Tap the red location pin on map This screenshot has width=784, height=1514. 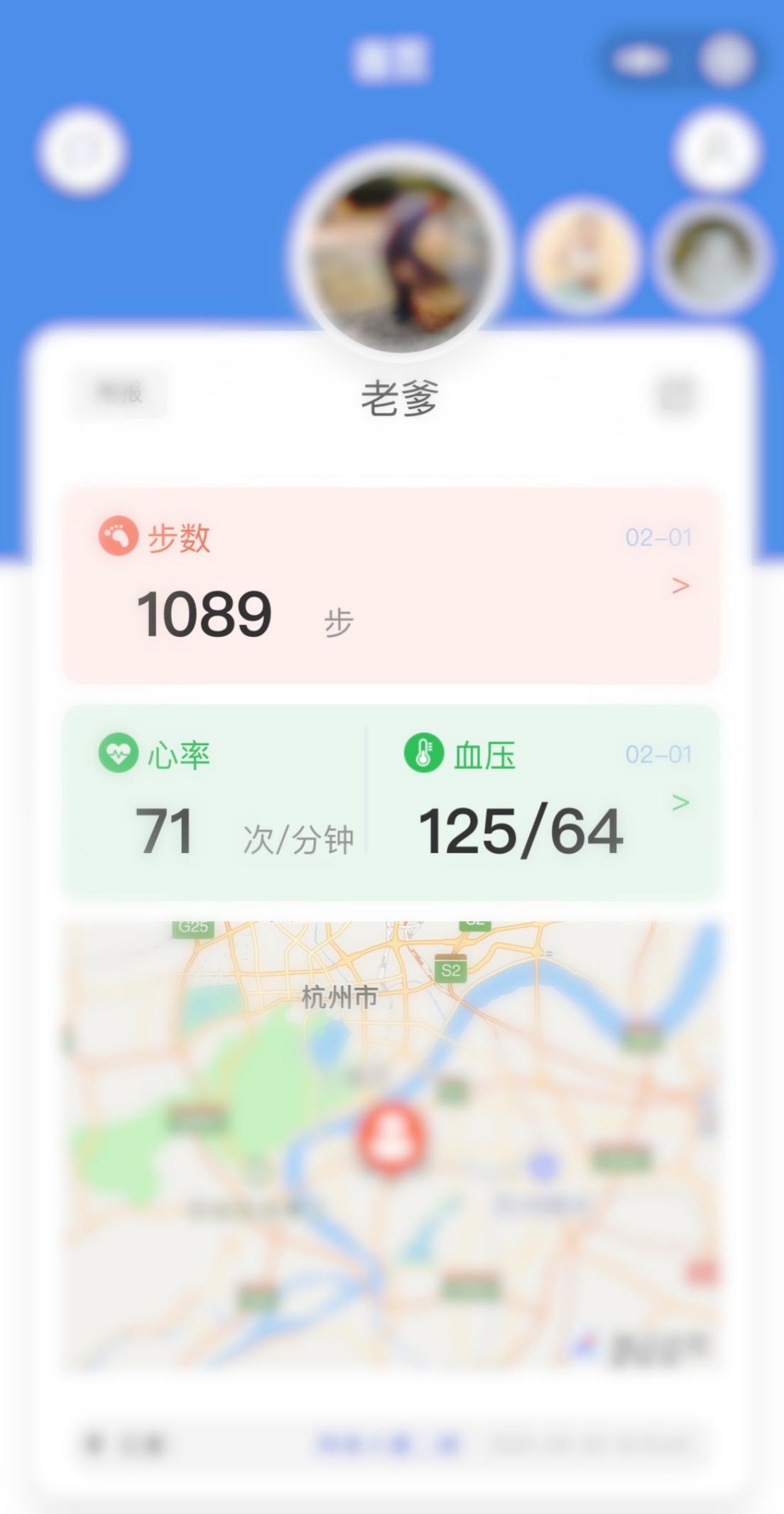[391, 1138]
